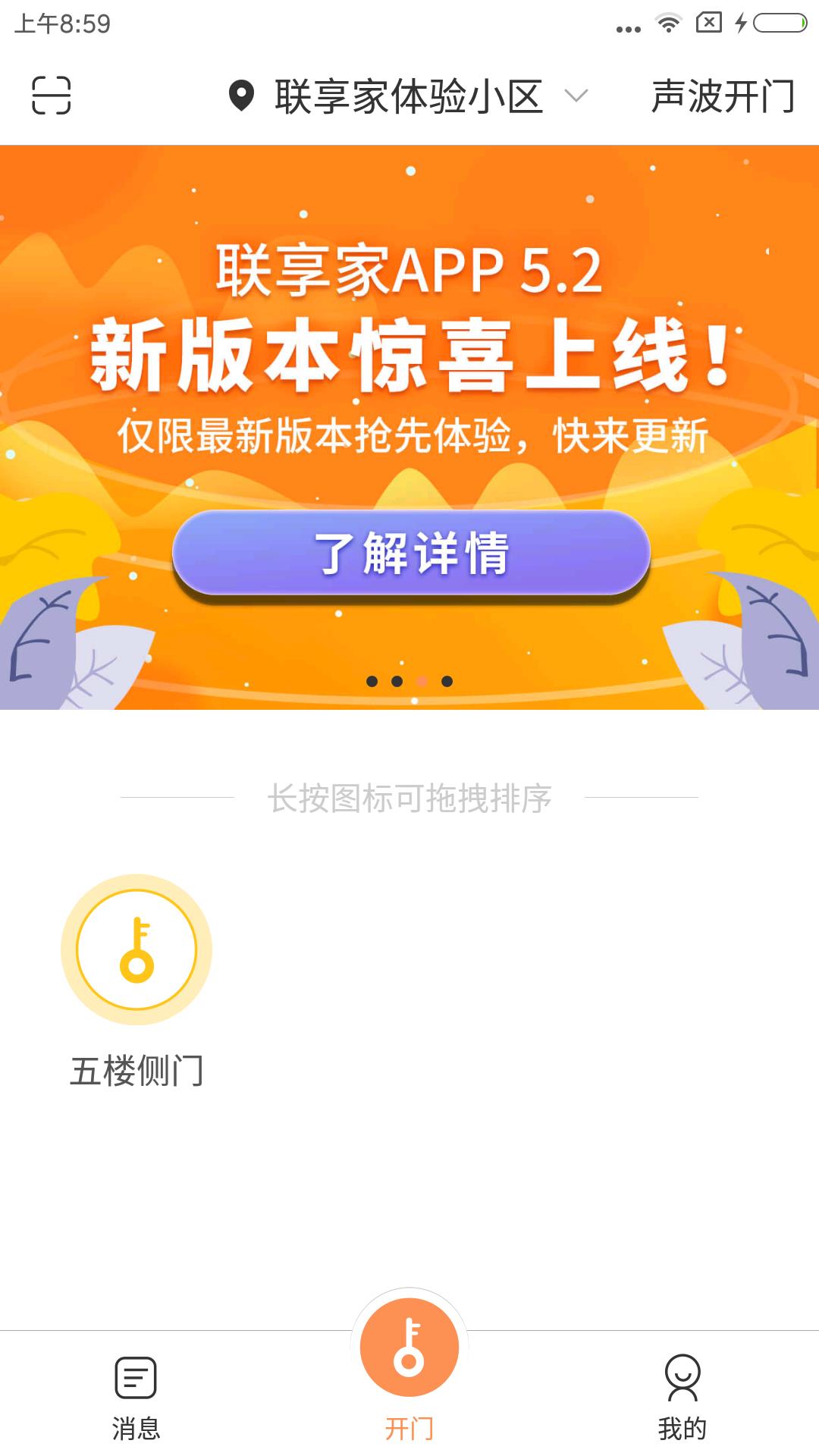
Task: Start 声波开门 sonic door opening
Action: [x=724, y=97]
